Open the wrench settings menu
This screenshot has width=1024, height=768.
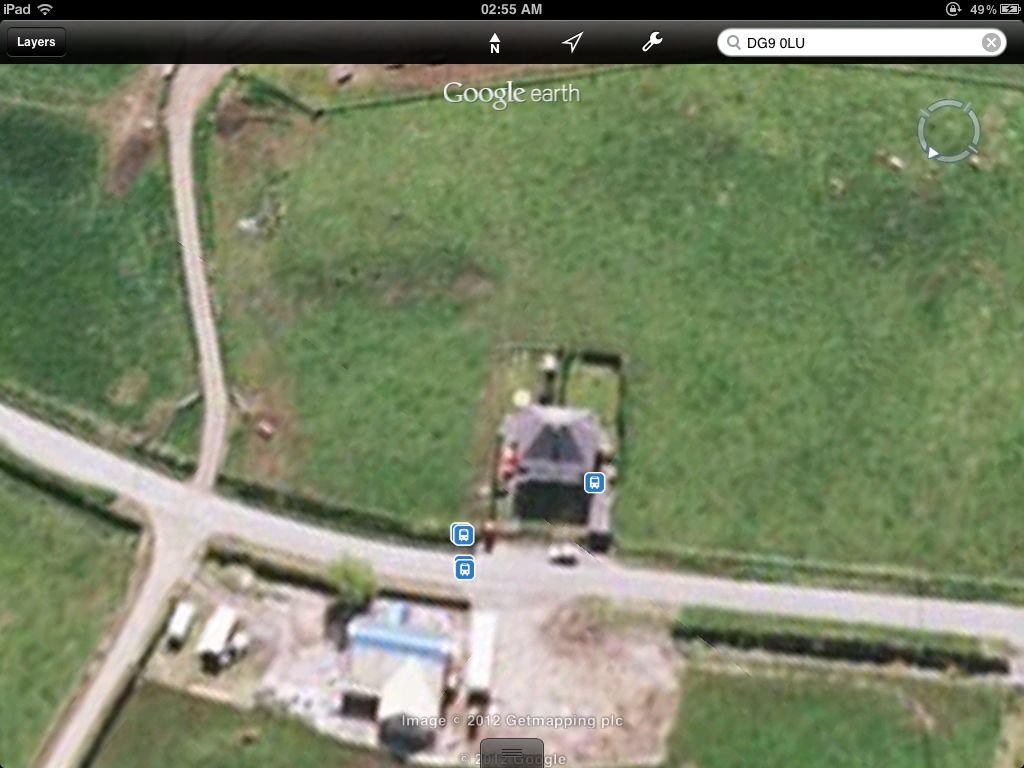click(x=652, y=42)
